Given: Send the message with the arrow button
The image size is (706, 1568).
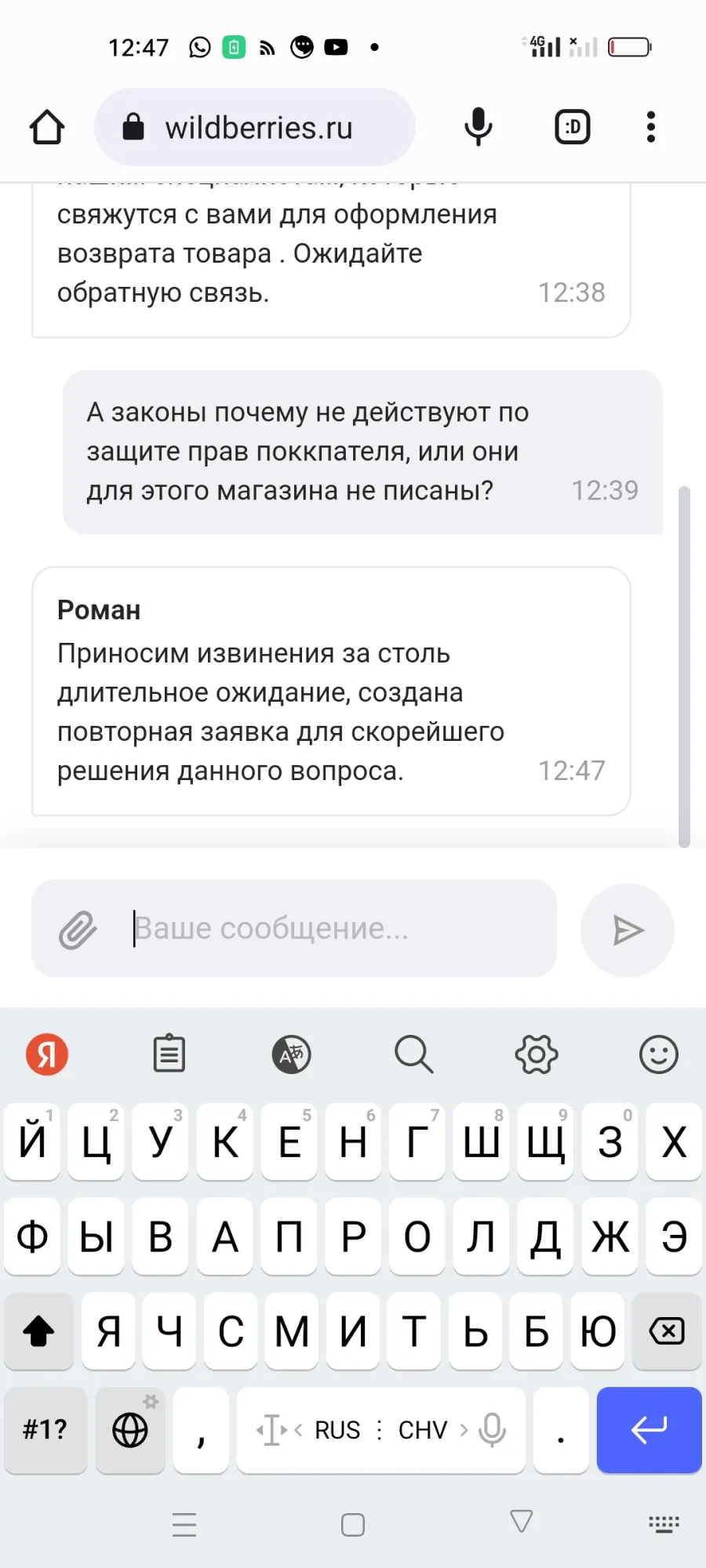Looking at the screenshot, I should 628,931.
